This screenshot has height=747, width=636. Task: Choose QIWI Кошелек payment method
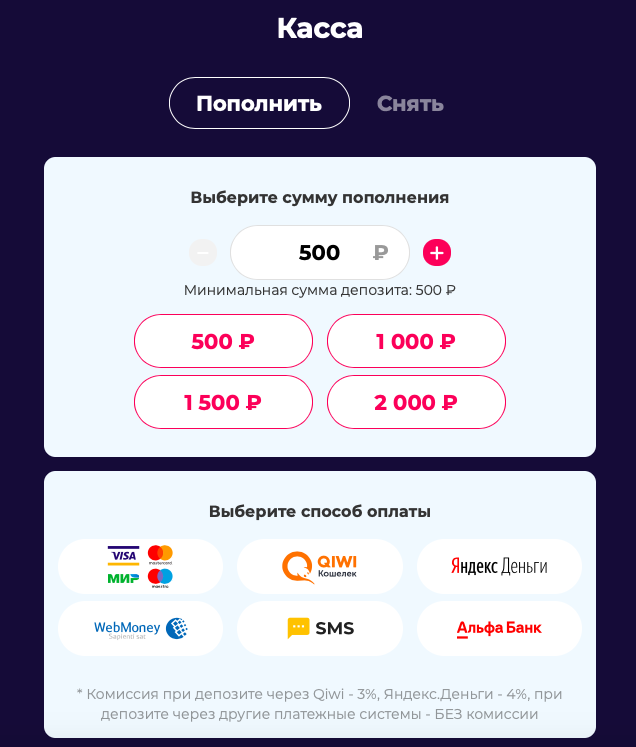(x=319, y=567)
